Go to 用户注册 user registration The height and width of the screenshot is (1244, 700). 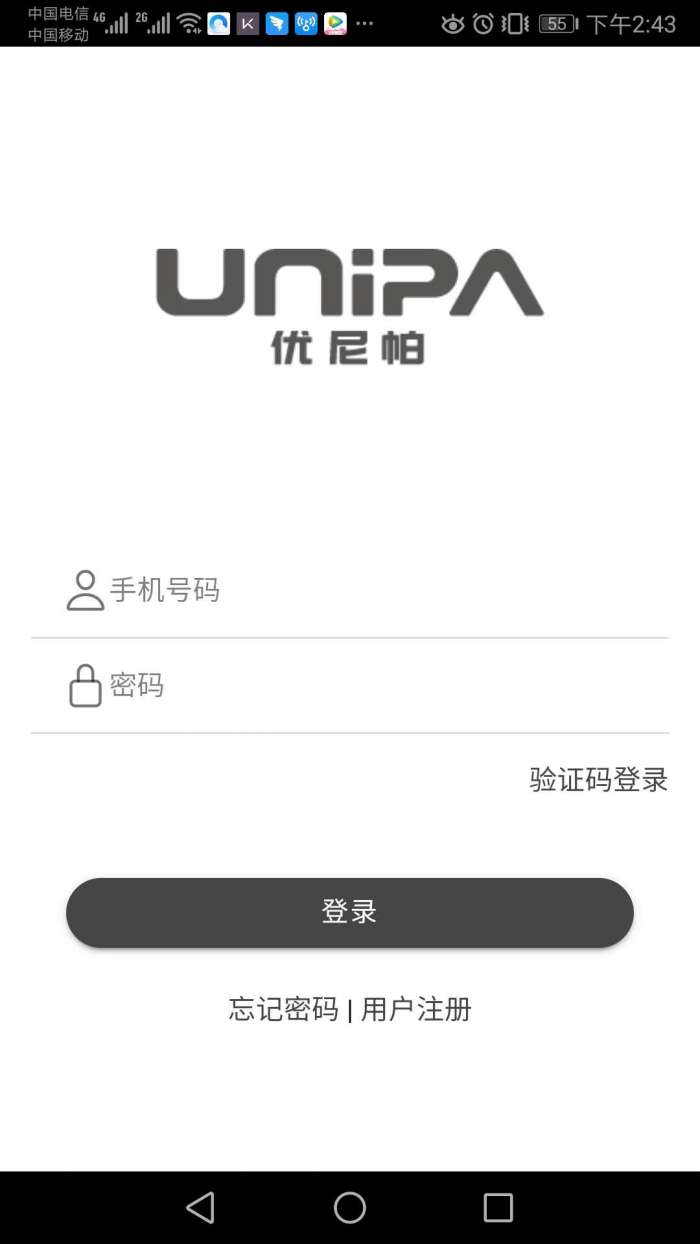(x=416, y=1009)
